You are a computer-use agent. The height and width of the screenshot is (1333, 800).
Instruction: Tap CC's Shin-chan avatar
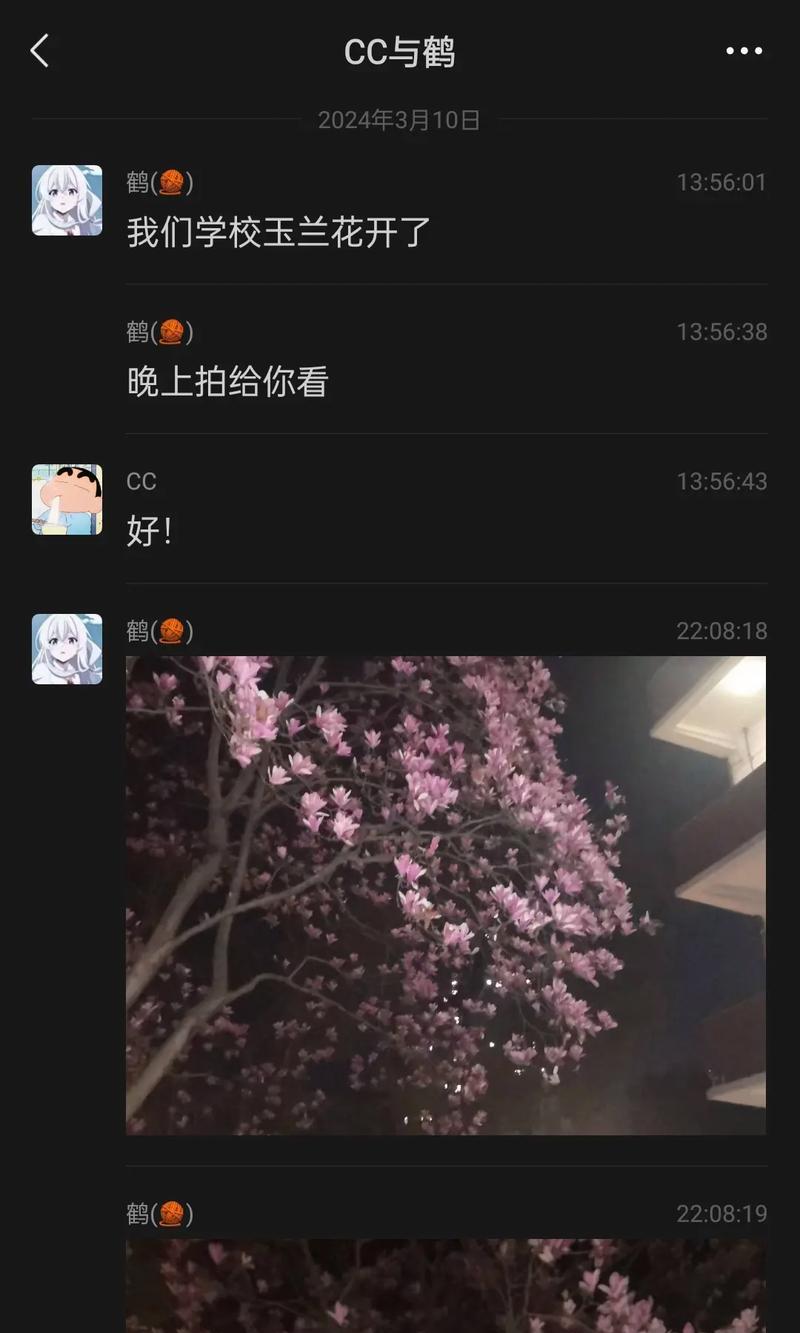[x=67, y=499]
